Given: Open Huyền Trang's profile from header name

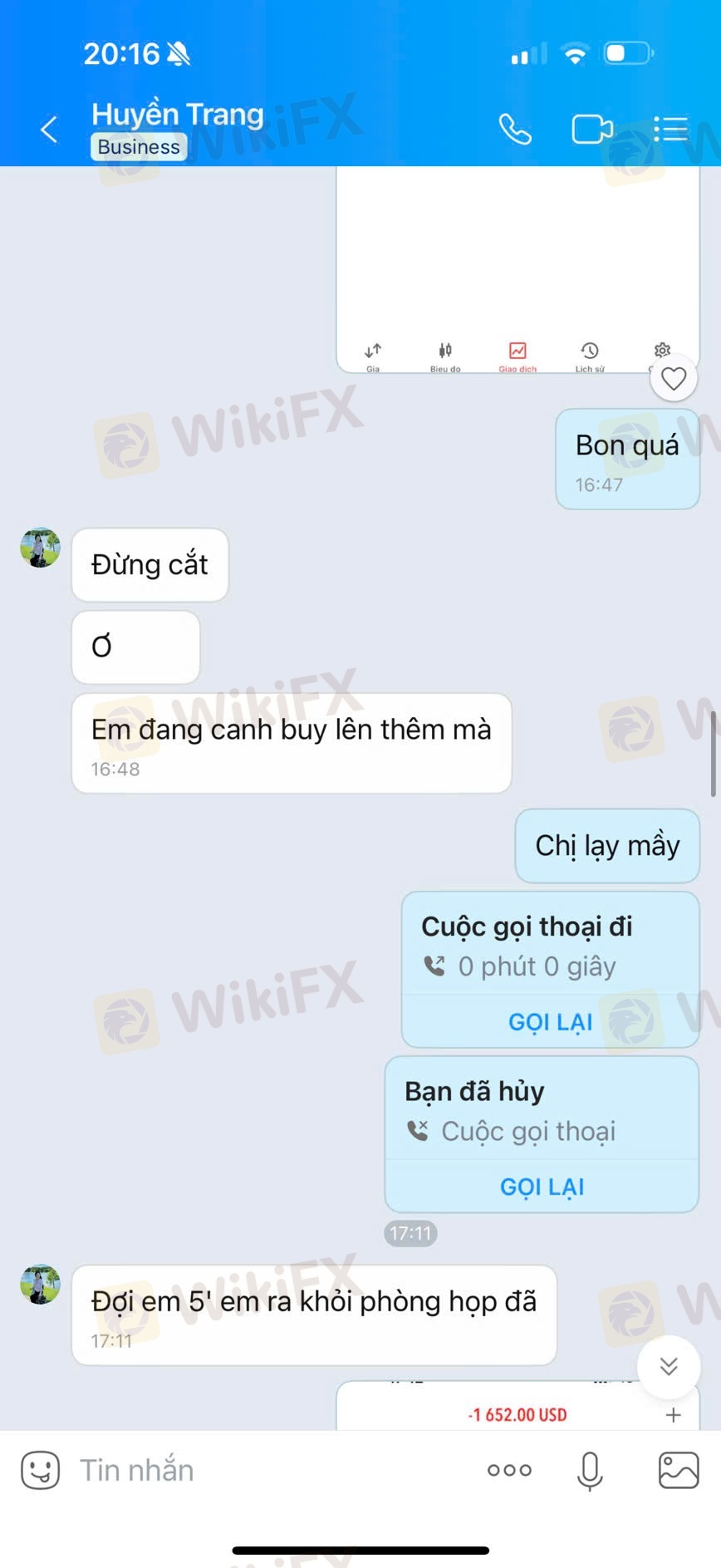Looking at the screenshot, I should [x=178, y=114].
